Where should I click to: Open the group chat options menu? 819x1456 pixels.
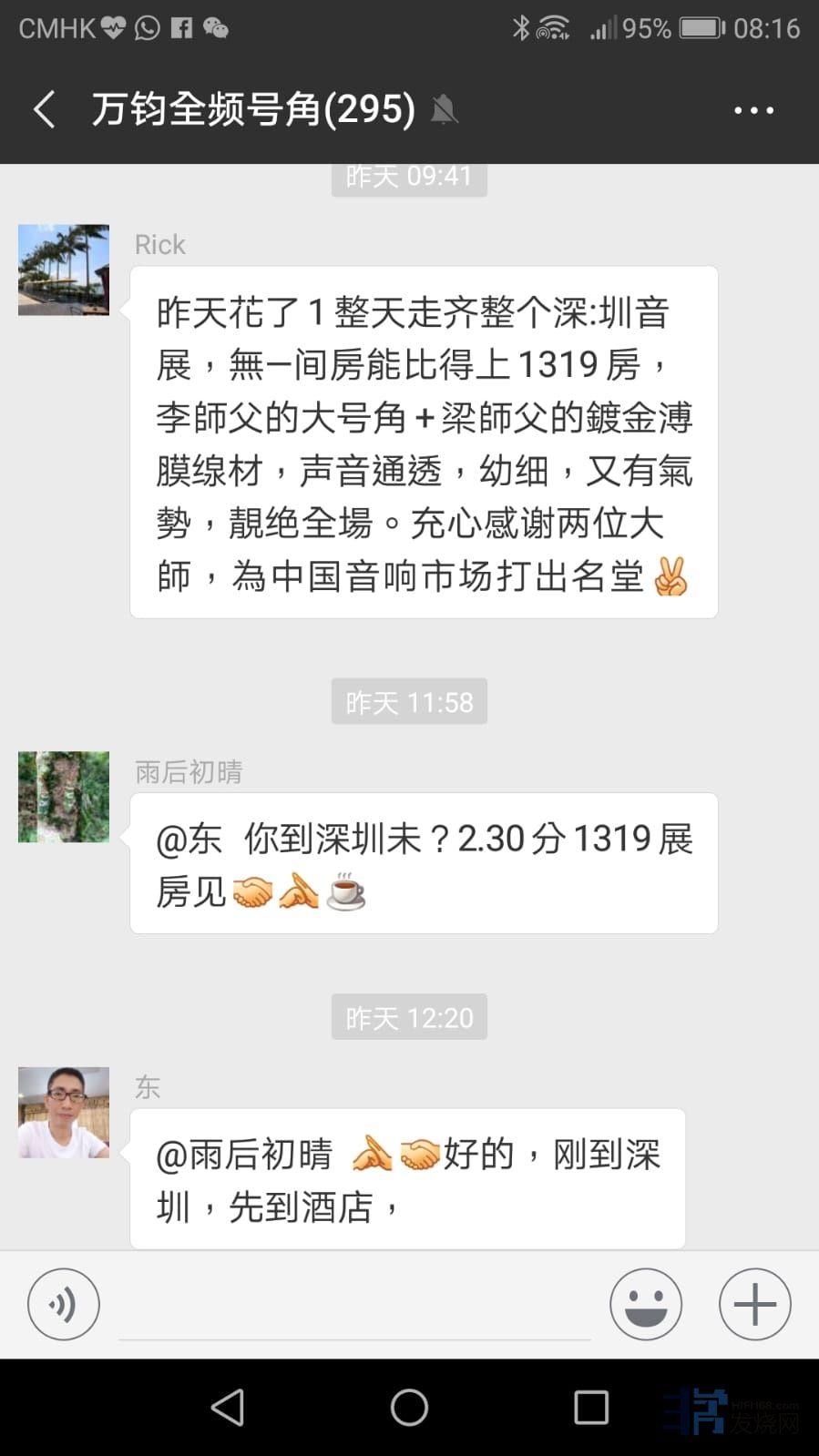(x=753, y=110)
